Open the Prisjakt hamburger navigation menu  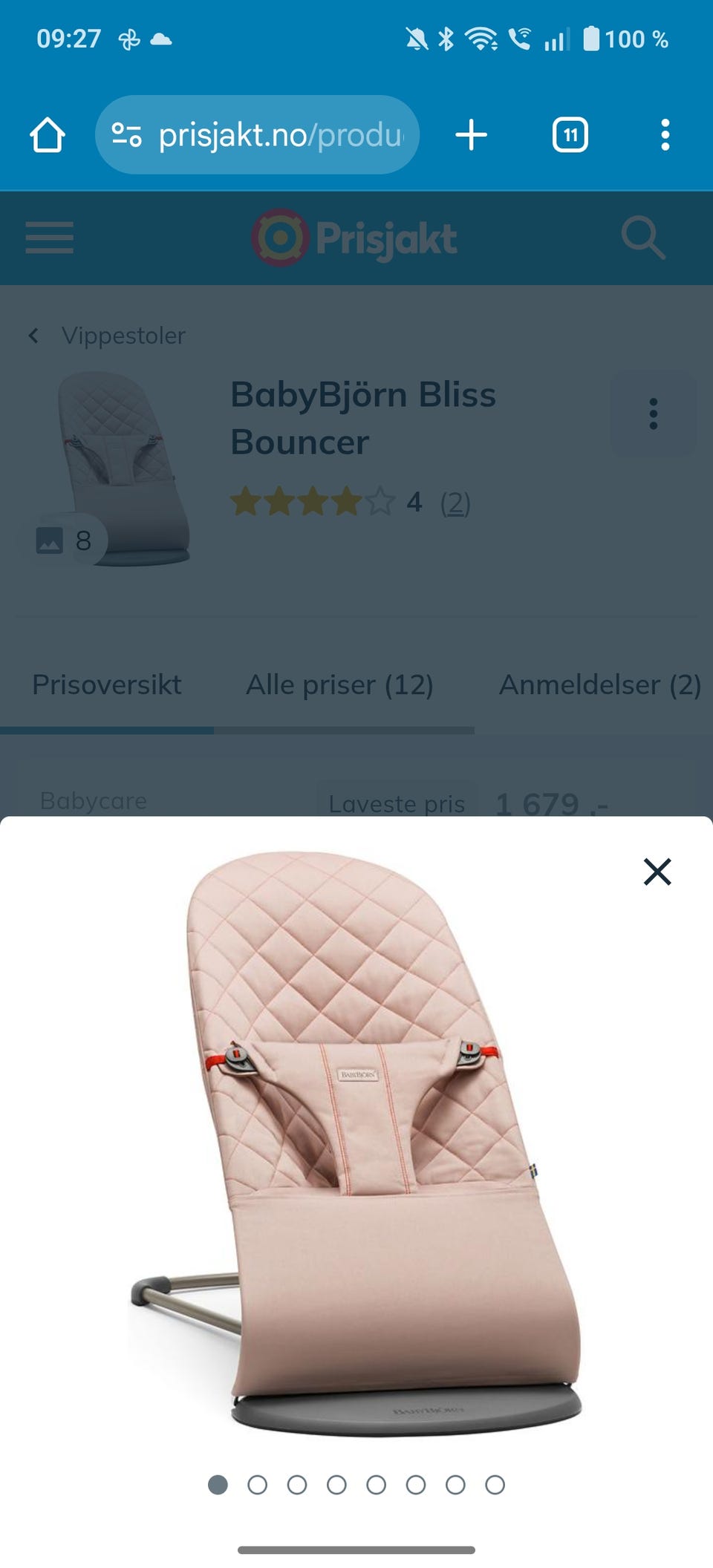pos(49,238)
